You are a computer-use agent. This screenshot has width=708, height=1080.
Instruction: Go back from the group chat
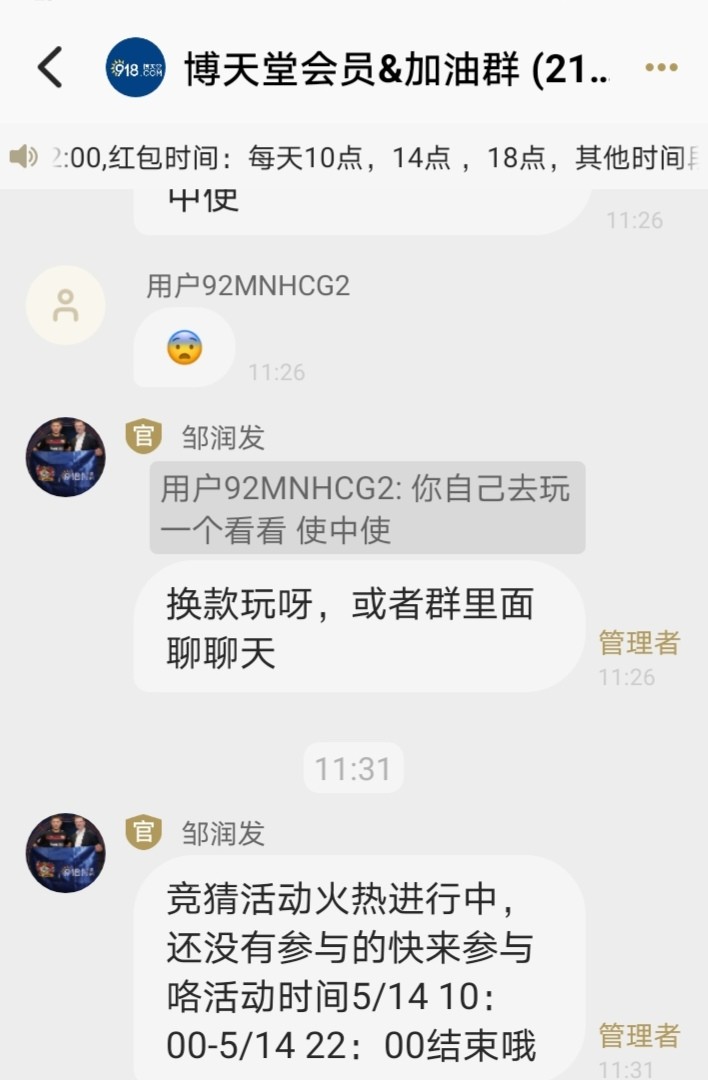pyautogui.click(x=50, y=68)
